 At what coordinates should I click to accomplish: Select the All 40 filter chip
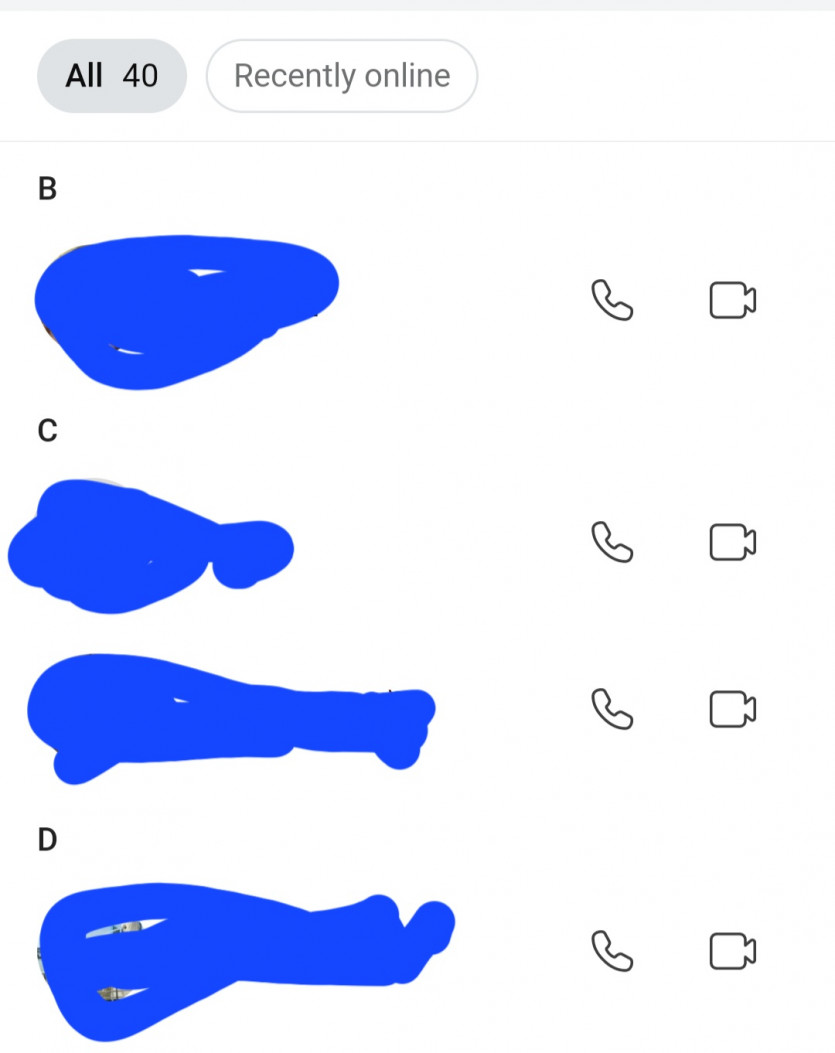coord(112,75)
